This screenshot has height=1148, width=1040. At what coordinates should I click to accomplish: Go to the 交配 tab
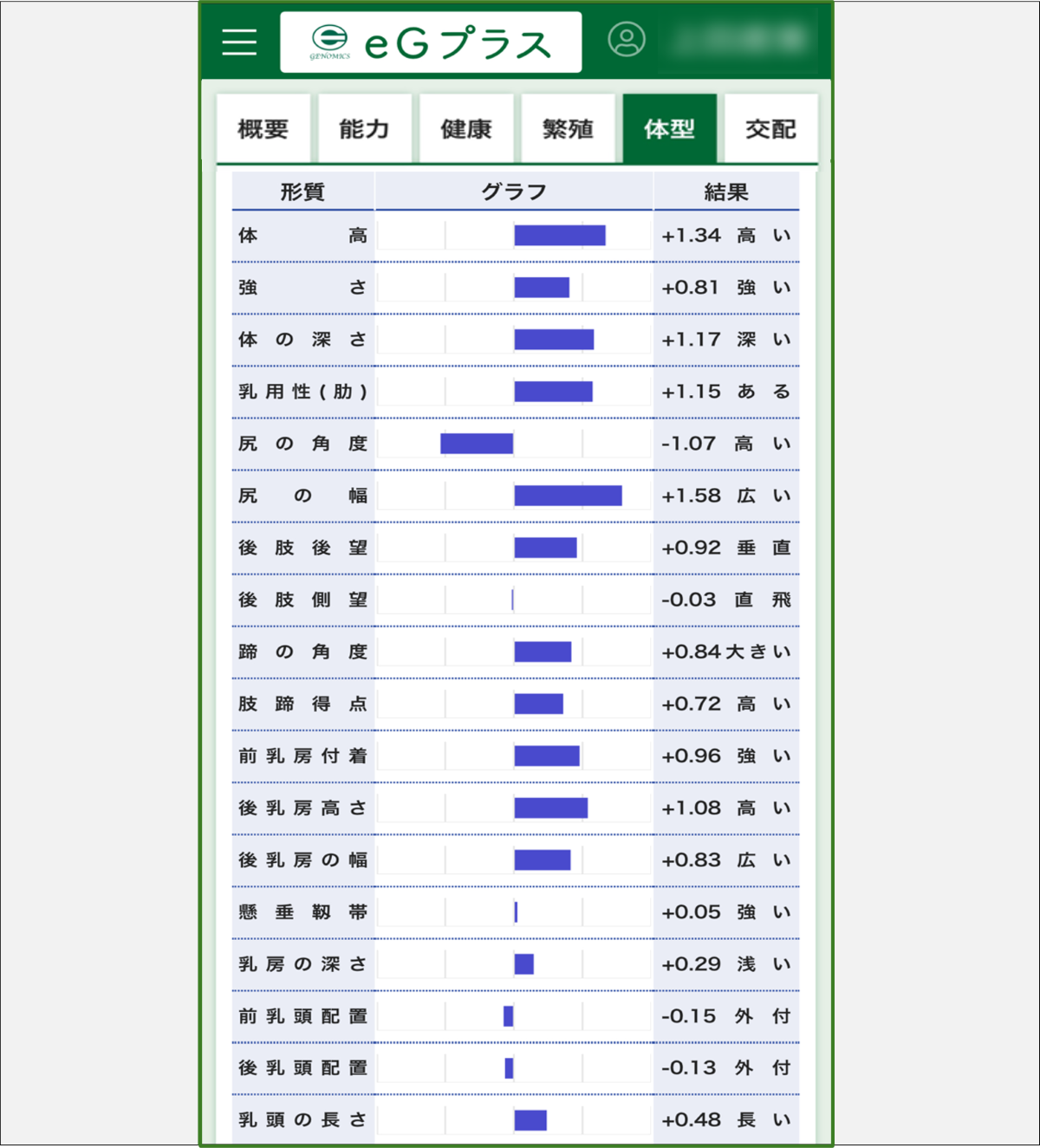coord(770,129)
